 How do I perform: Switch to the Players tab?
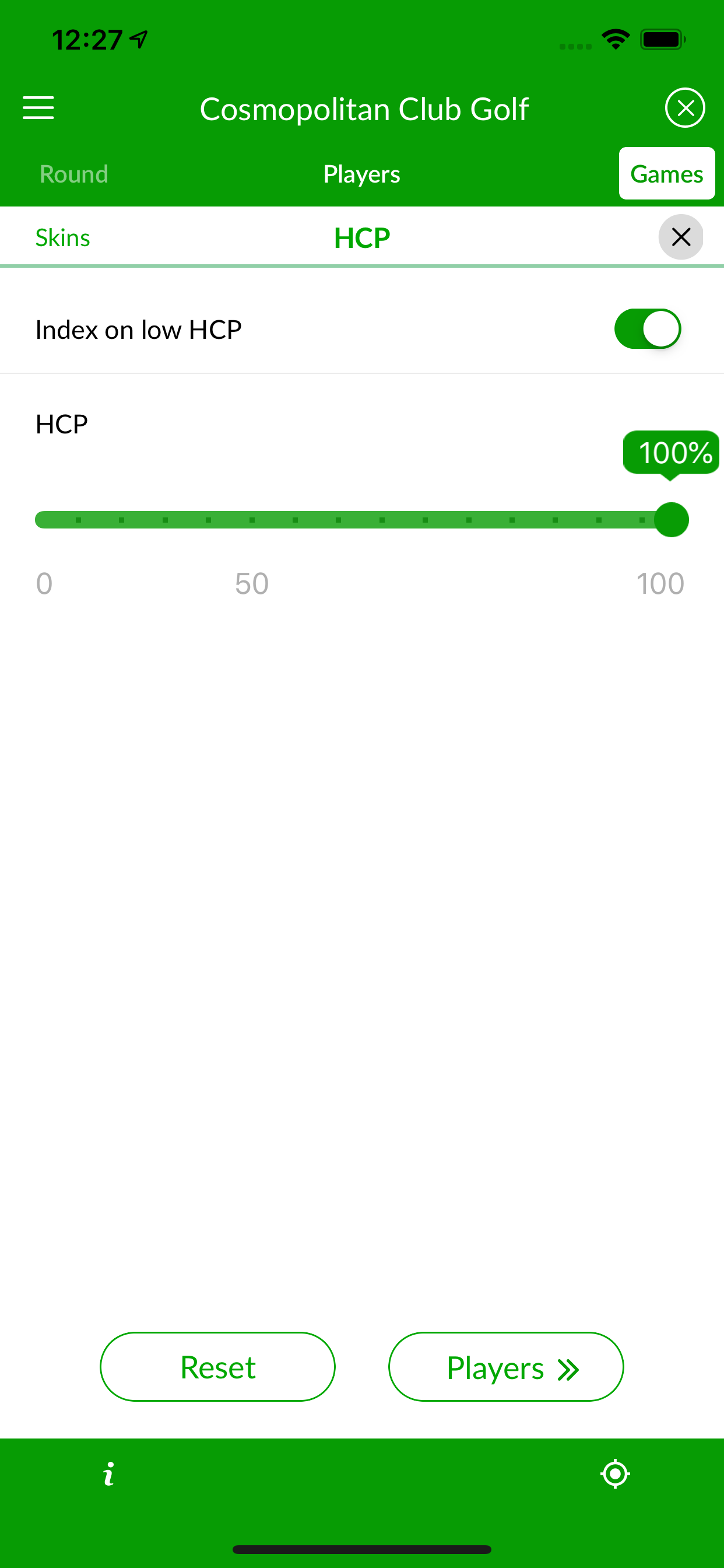tap(361, 174)
